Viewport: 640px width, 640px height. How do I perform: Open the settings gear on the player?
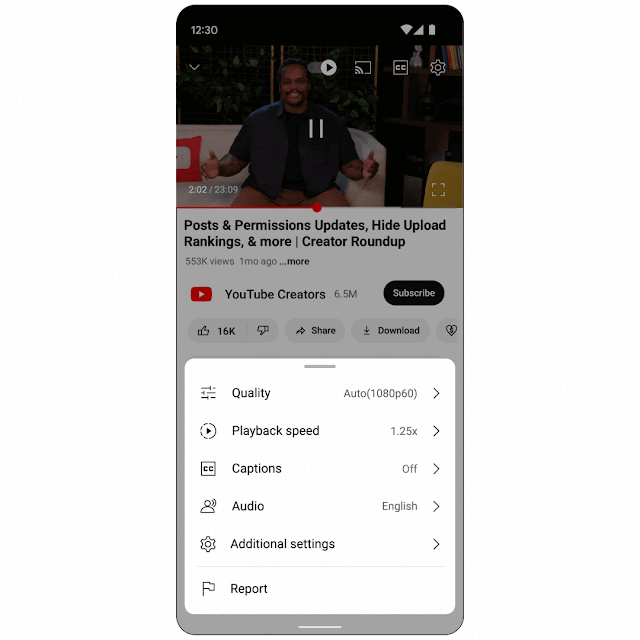tap(438, 68)
